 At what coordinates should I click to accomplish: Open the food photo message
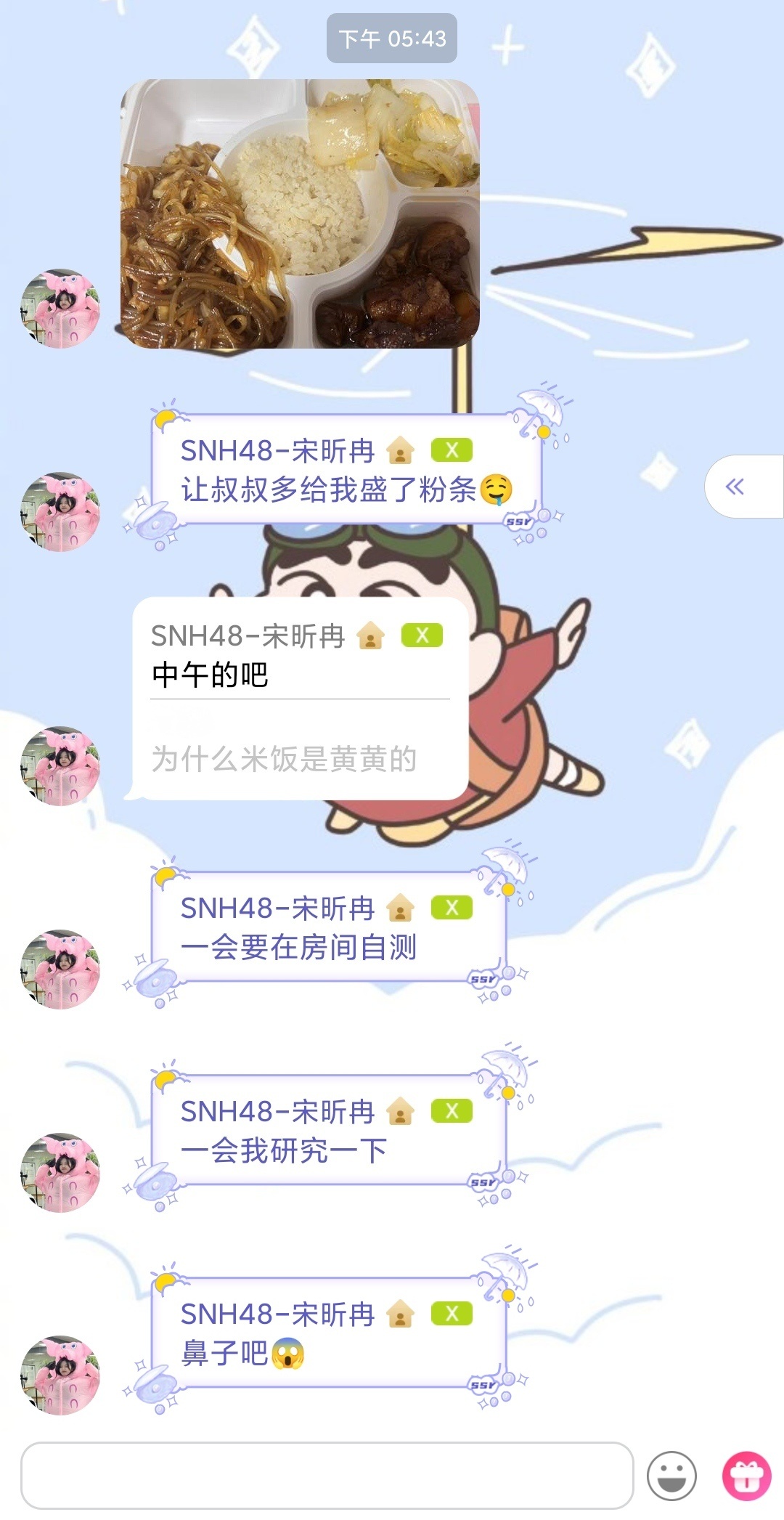tap(299, 214)
